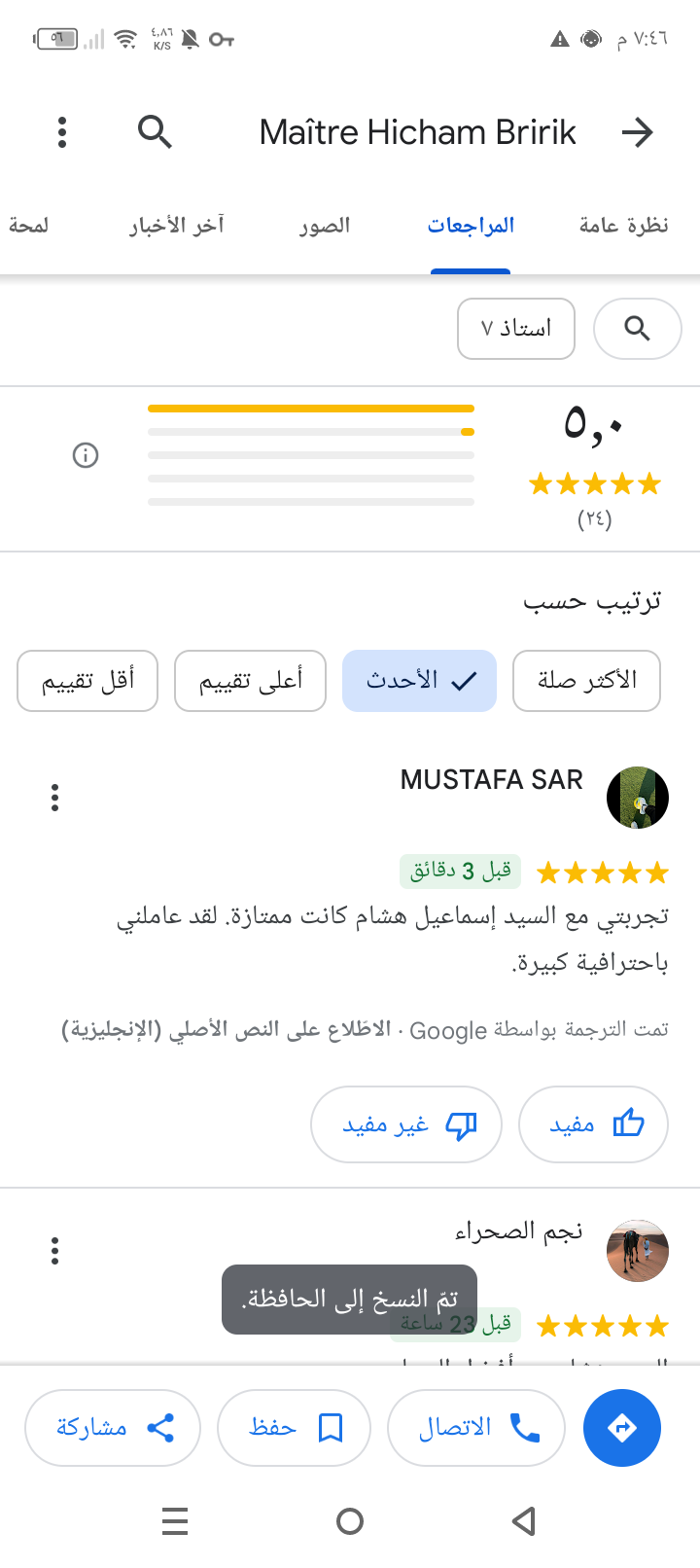The height and width of the screenshot is (1568, 700).
Task: Sort reviews by أقل تقييم
Action: coord(87,681)
